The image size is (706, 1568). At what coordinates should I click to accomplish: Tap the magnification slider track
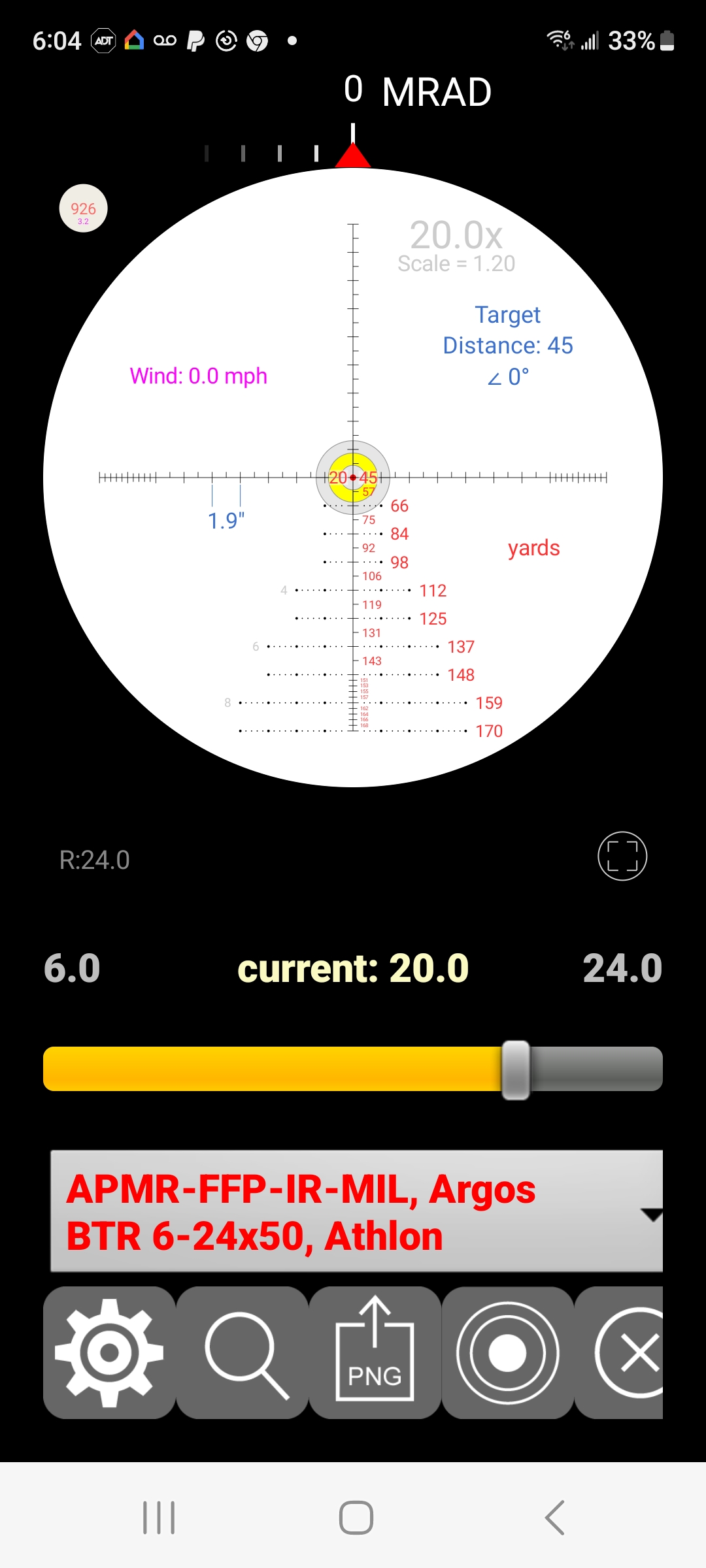(x=353, y=1069)
